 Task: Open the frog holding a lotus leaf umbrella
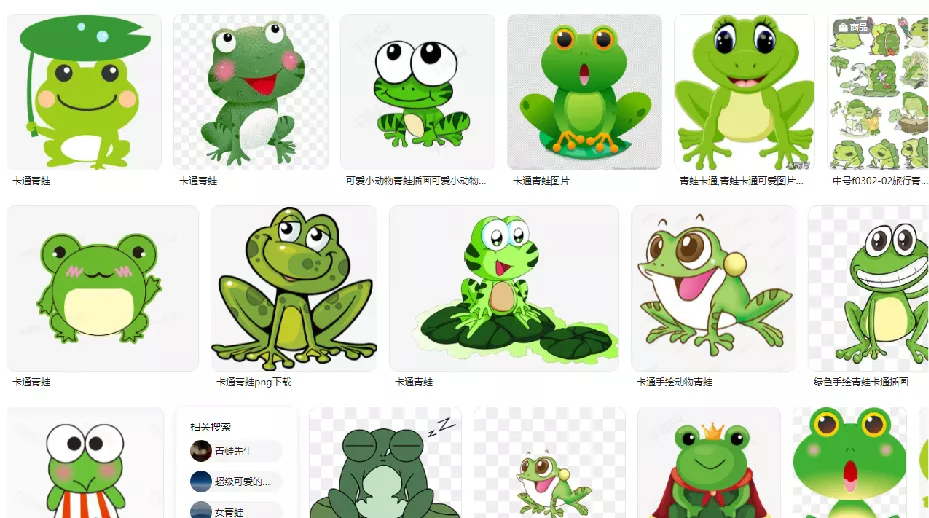(x=84, y=92)
